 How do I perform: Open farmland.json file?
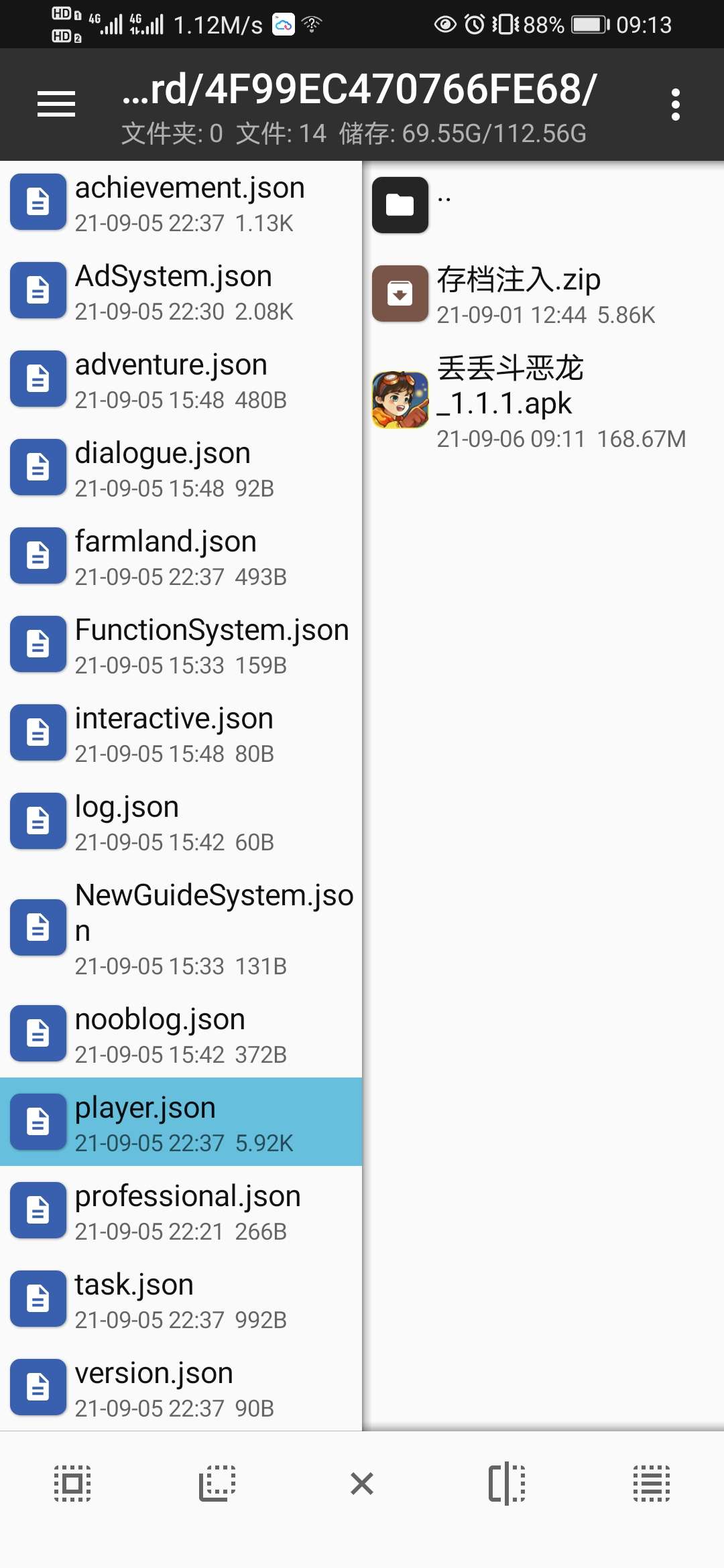(181, 558)
